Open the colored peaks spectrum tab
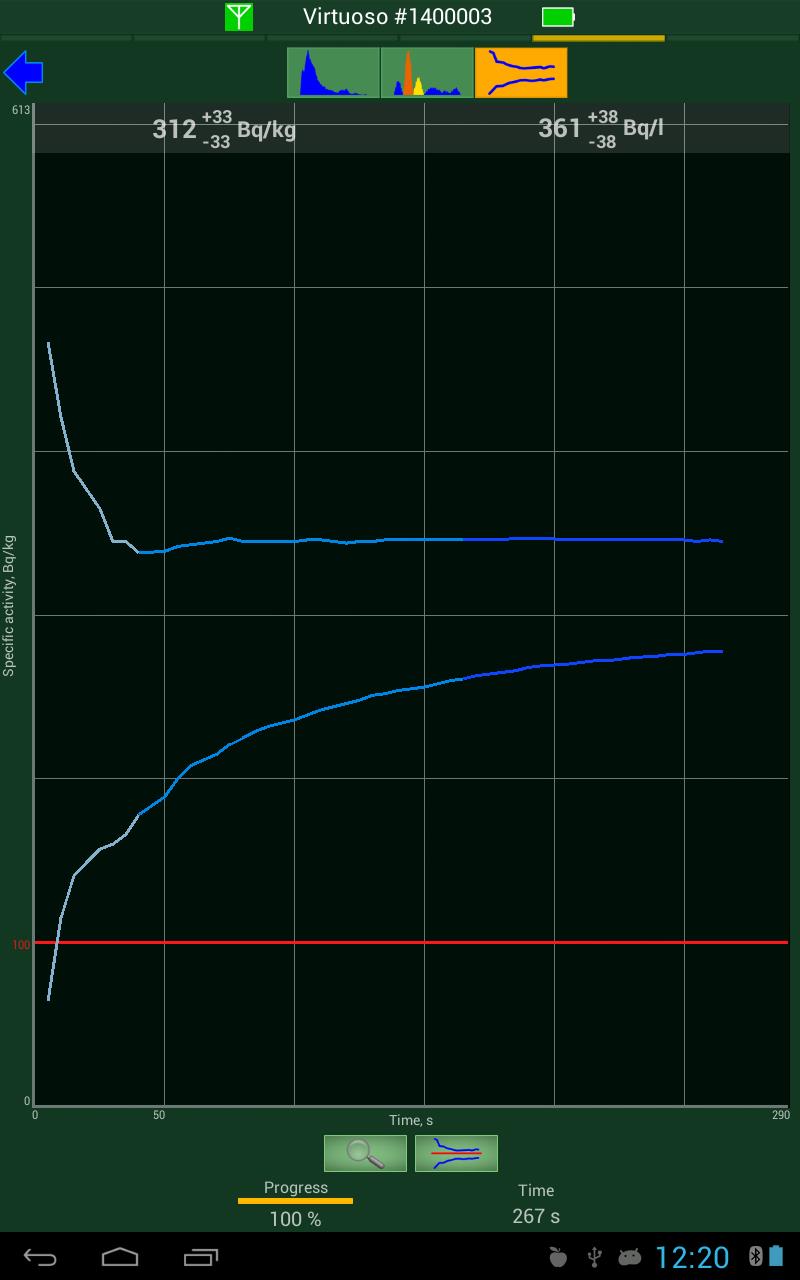This screenshot has height=1280, width=800. click(x=427, y=73)
